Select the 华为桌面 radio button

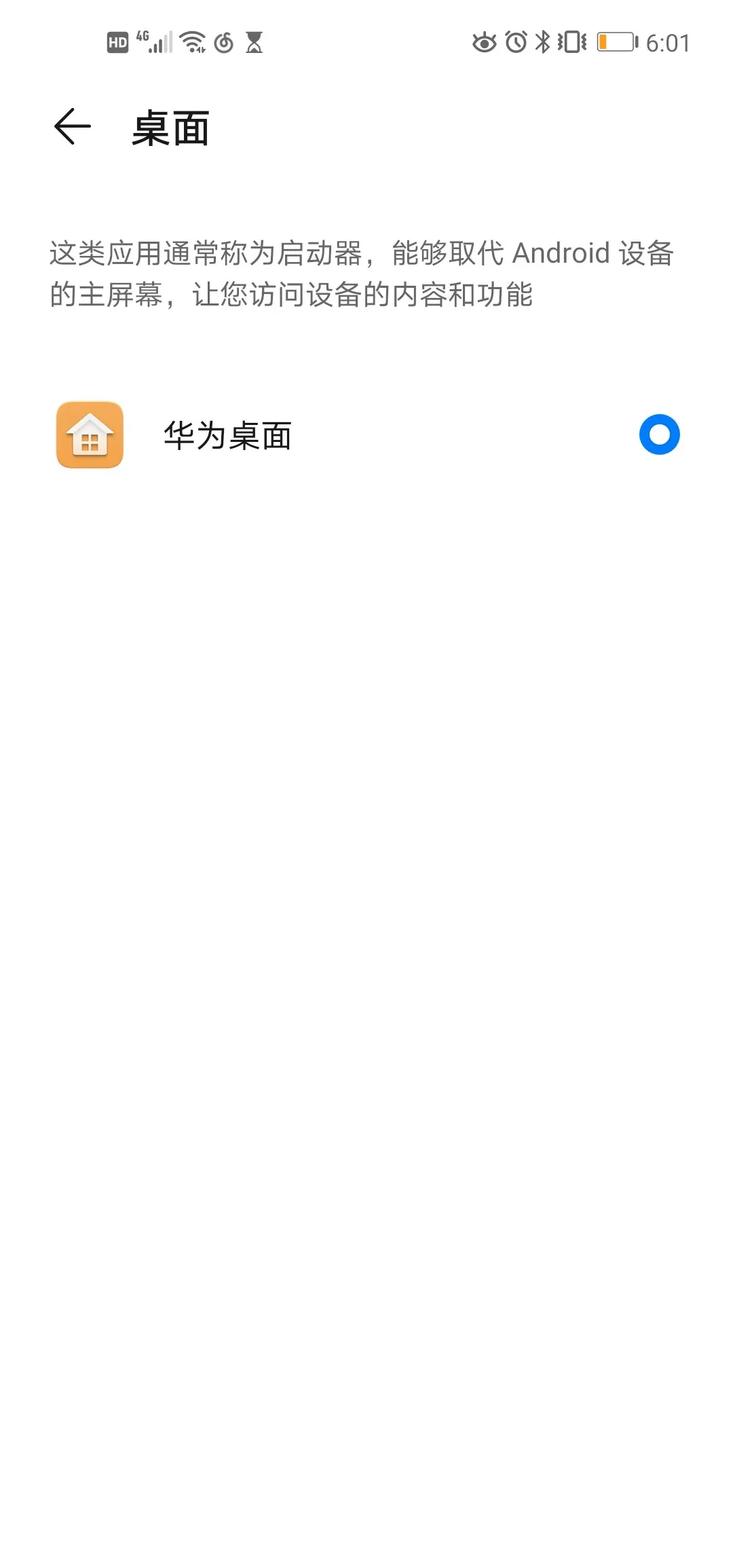[659, 434]
